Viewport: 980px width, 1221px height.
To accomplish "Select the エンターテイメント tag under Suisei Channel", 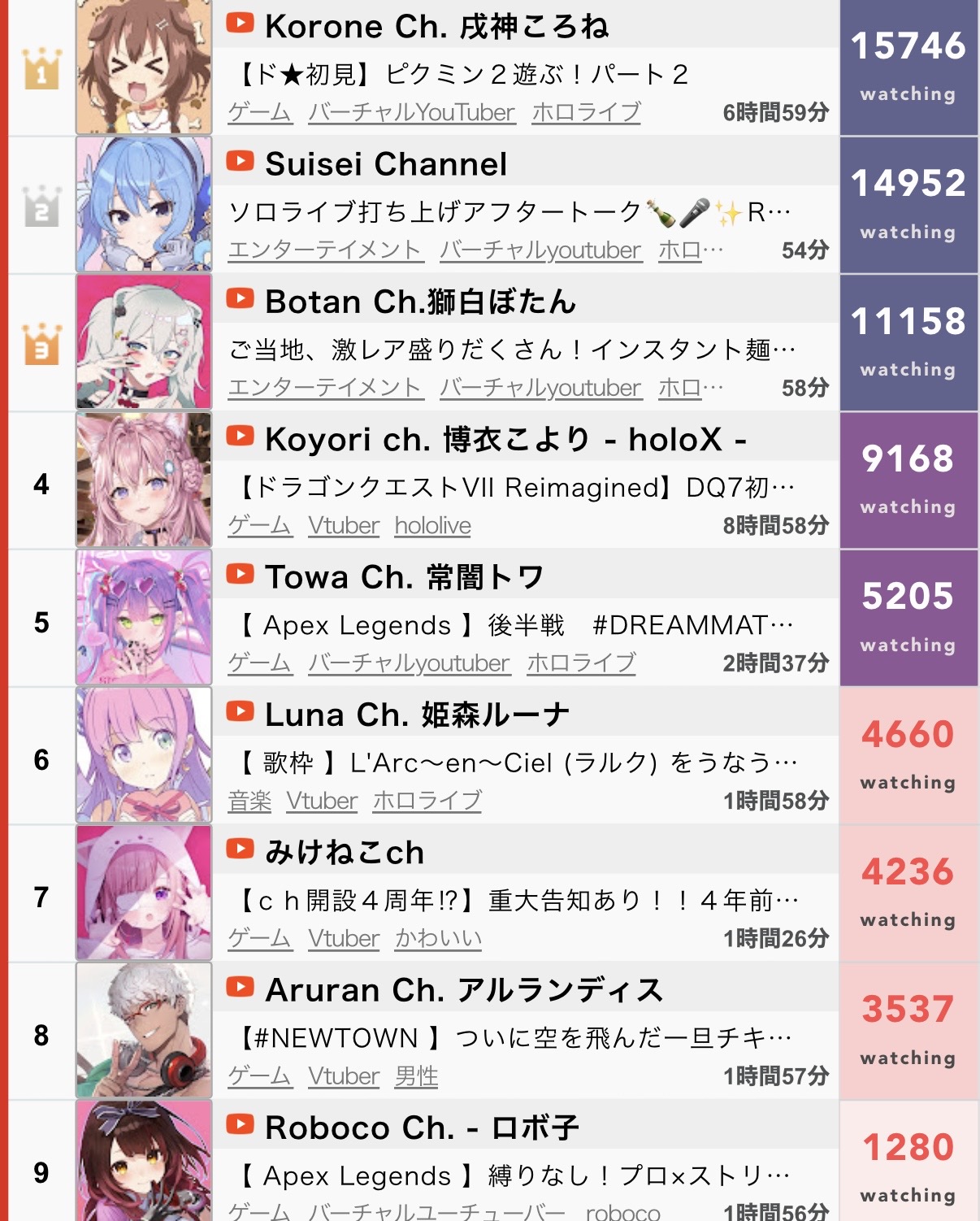I will coord(324,250).
